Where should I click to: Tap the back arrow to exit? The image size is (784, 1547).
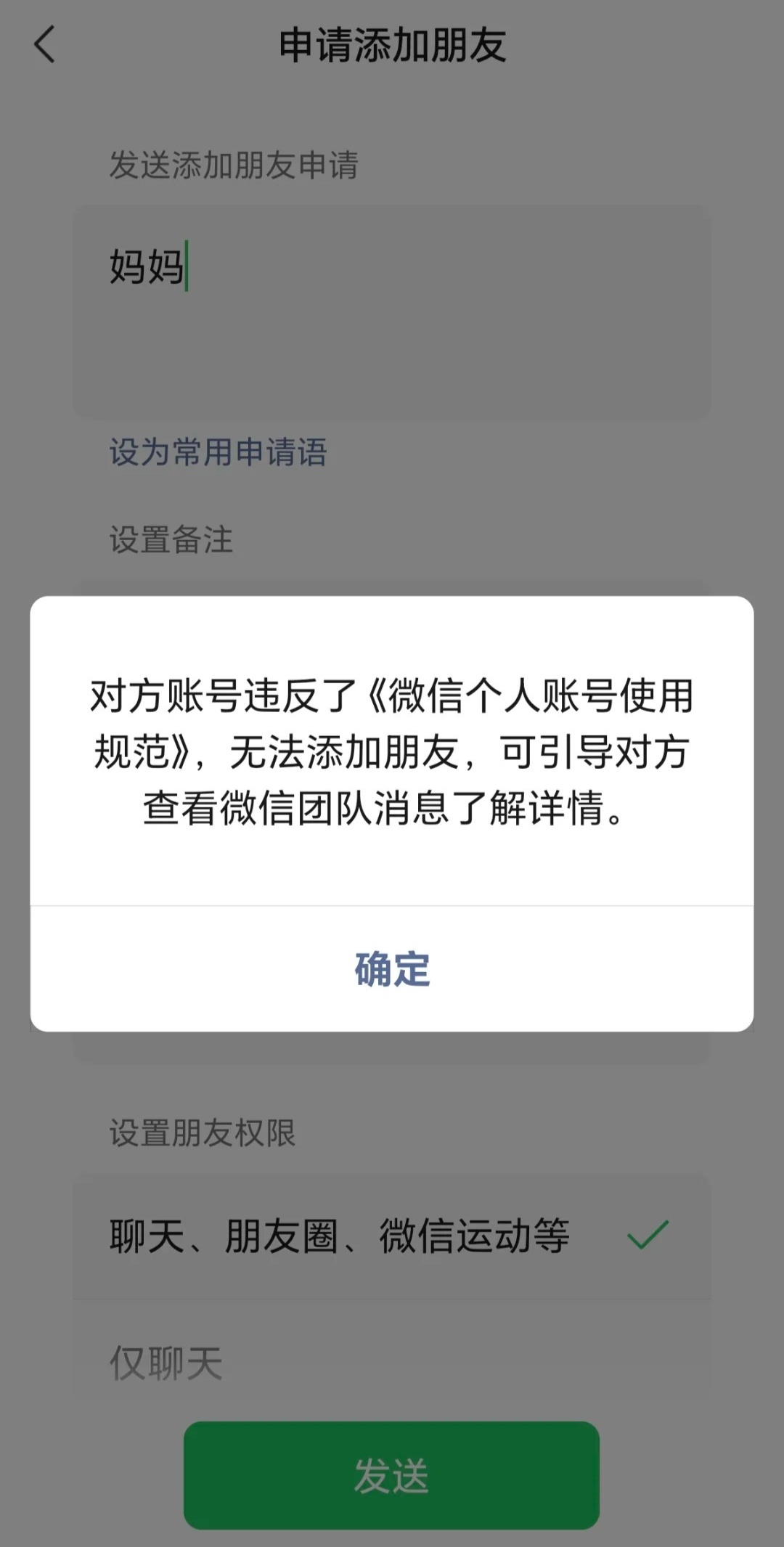point(45,45)
